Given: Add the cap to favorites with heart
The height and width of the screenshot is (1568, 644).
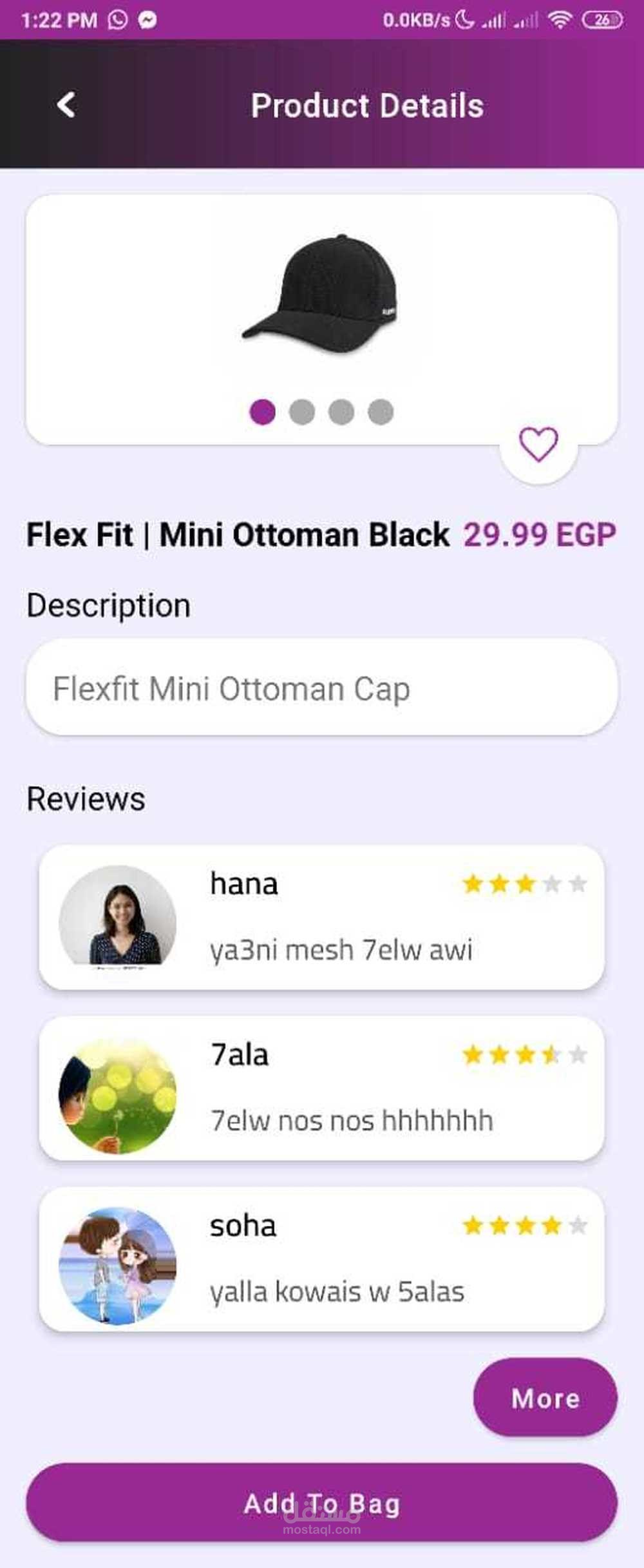Looking at the screenshot, I should pos(538,445).
